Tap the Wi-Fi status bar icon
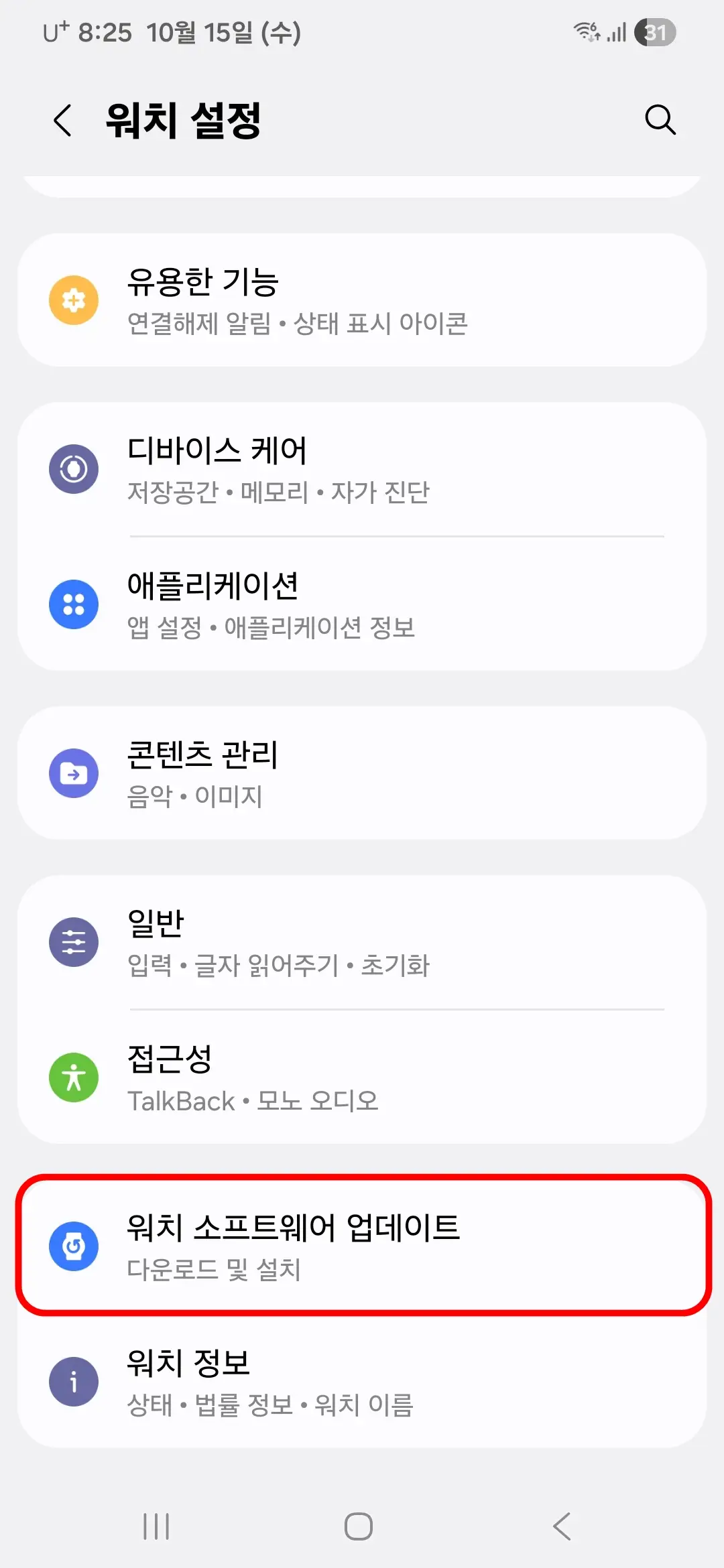 click(x=585, y=32)
